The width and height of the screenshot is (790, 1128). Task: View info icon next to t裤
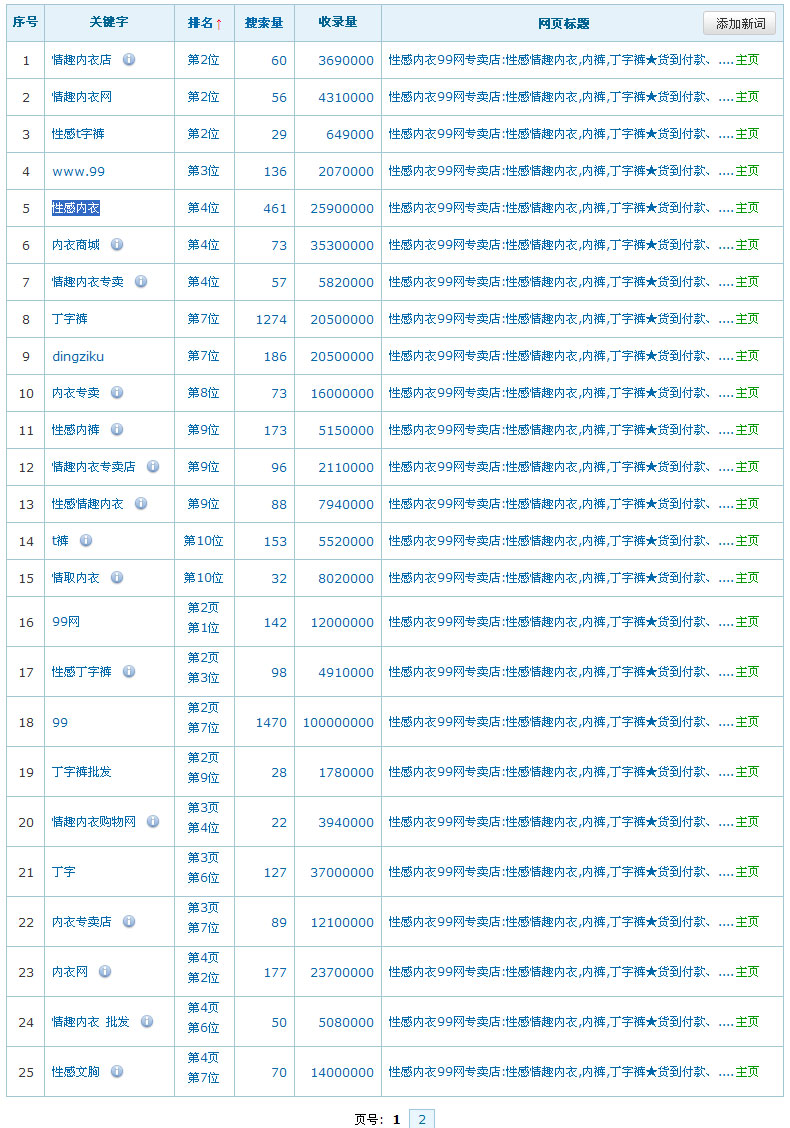tap(86, 541)
